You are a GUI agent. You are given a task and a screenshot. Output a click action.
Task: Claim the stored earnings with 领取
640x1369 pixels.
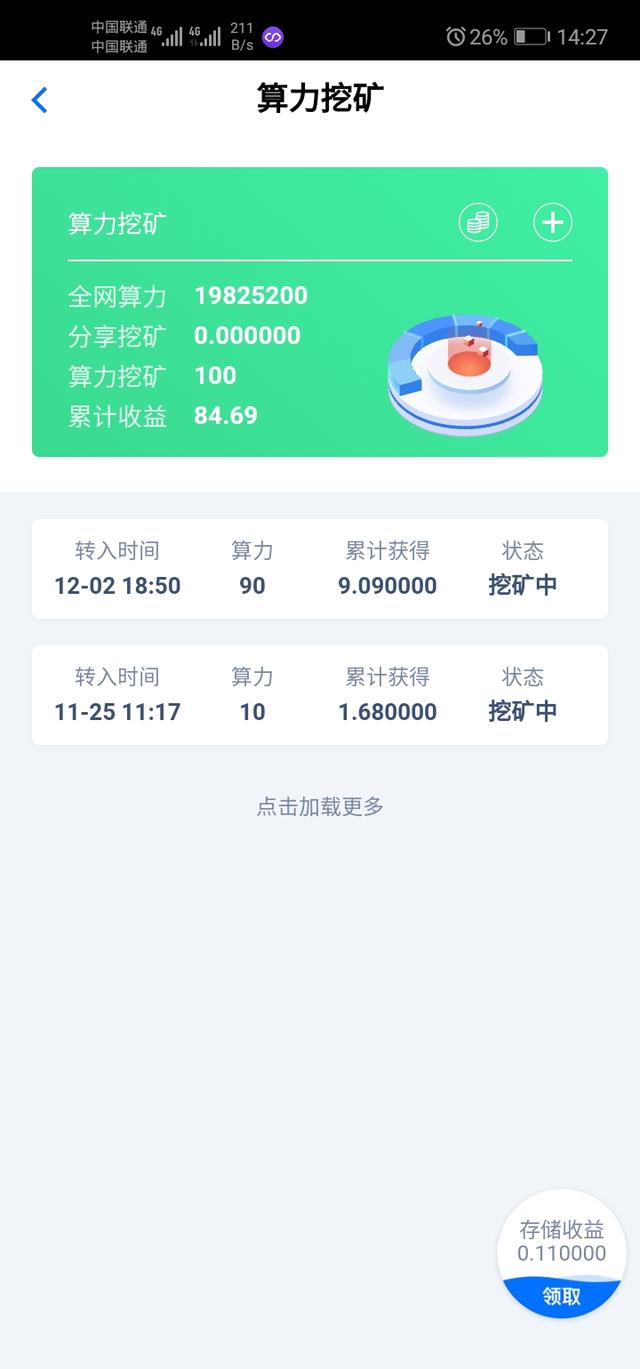561,1296
